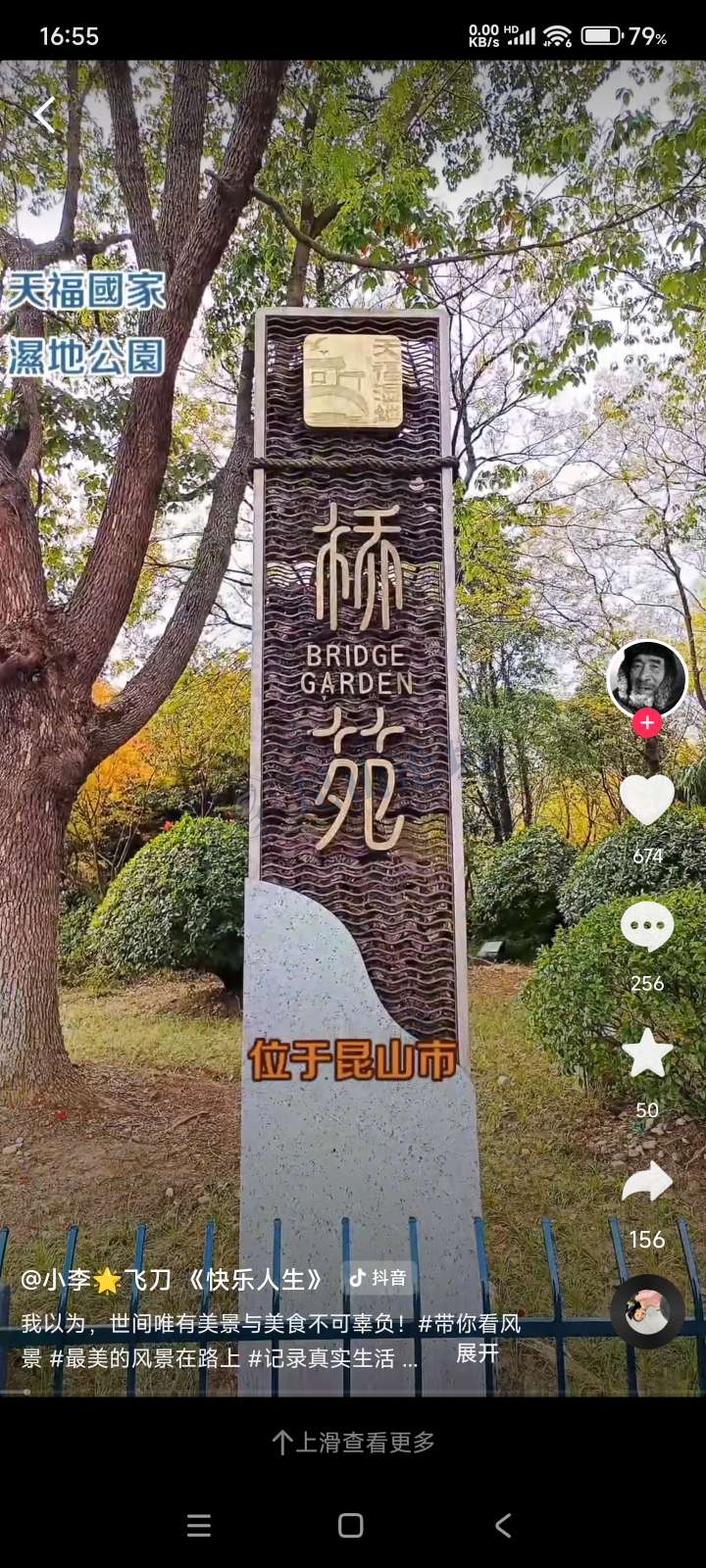
Task: Tap the system home button
Action: 351,1525
